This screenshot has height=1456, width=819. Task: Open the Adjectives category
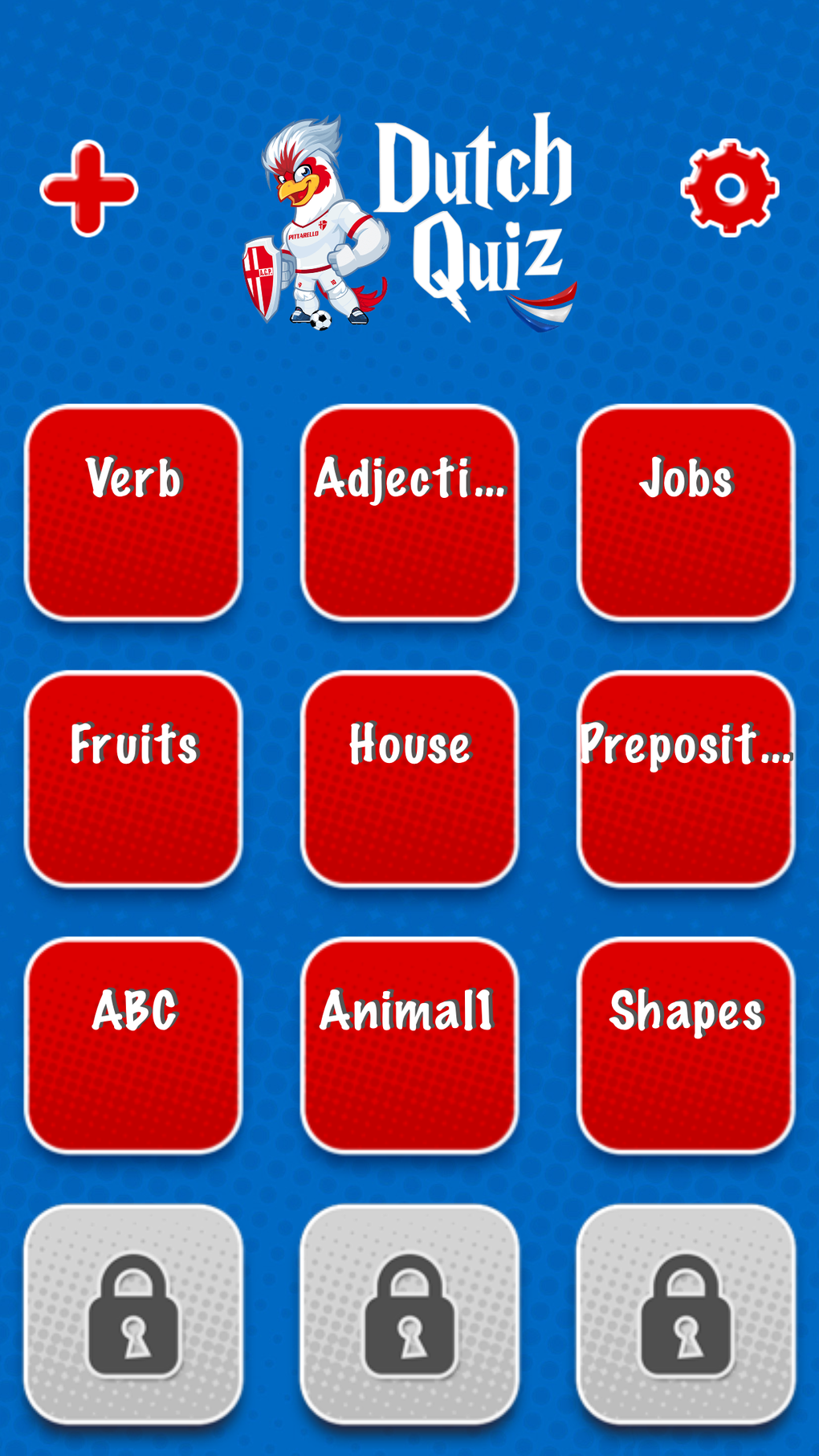409,512
